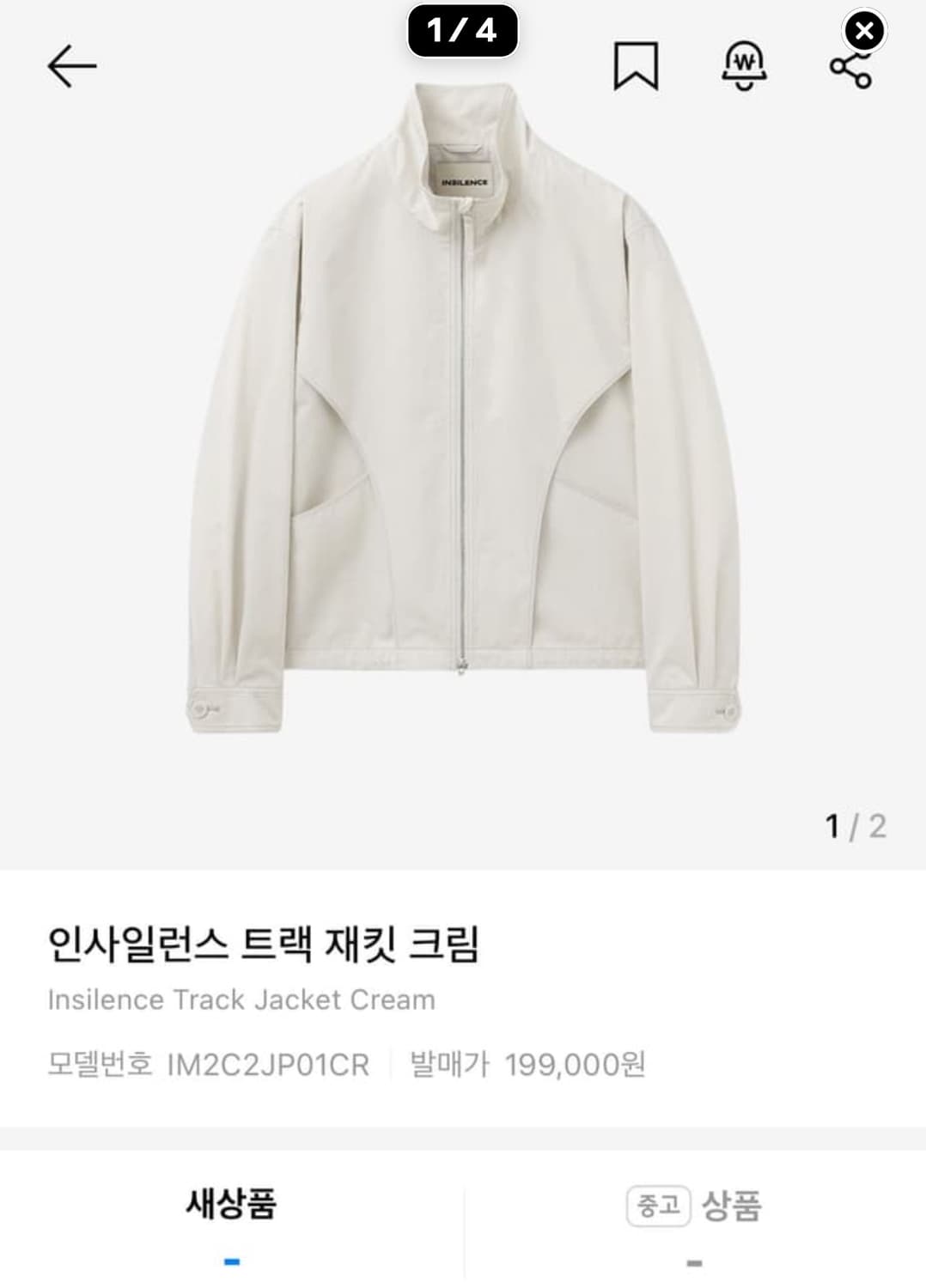
Task: Close the image viewer with X
Action: 865,32
